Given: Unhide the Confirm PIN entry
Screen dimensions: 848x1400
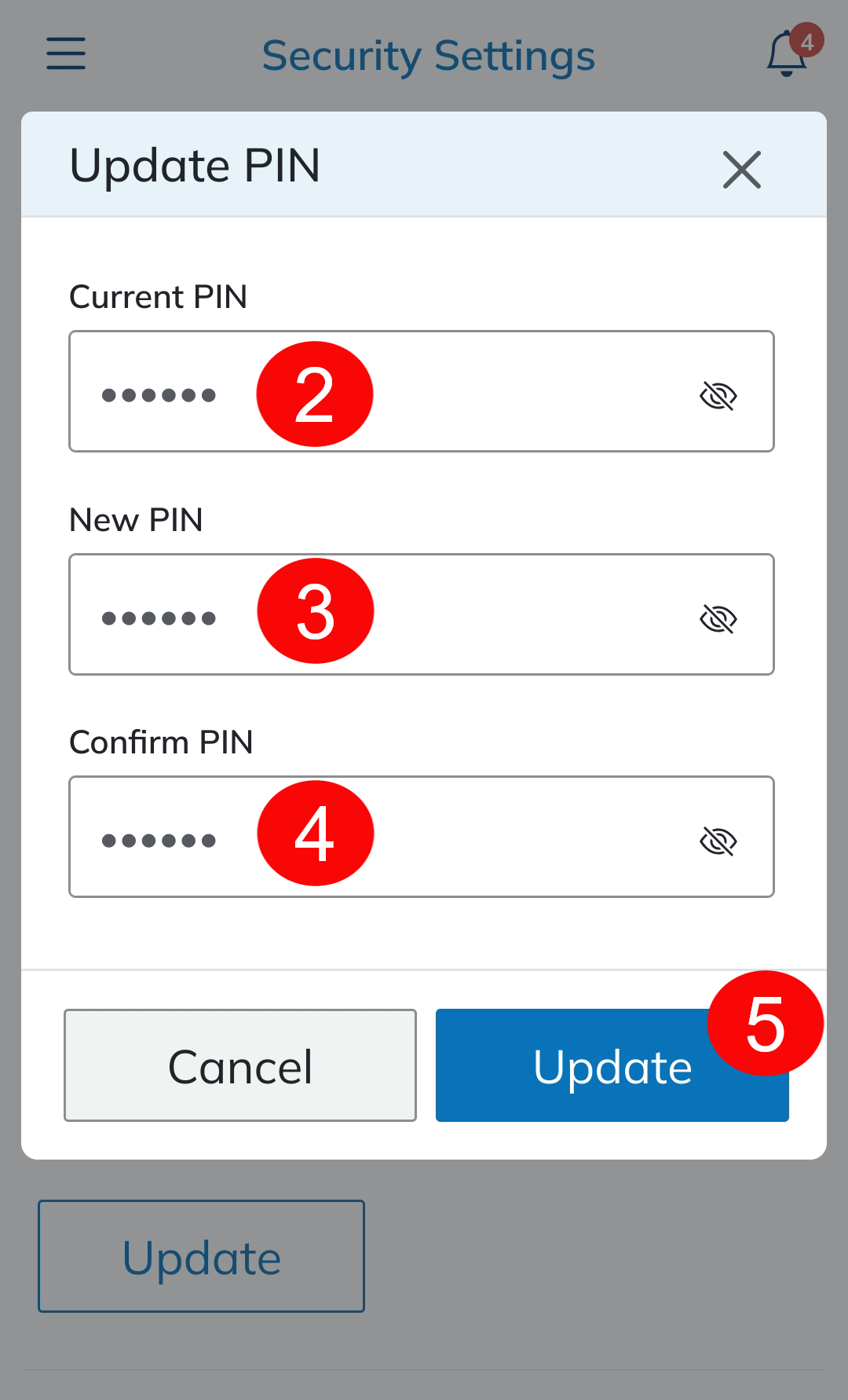Looking at the screenshot, I should click(x=718, y=841).
